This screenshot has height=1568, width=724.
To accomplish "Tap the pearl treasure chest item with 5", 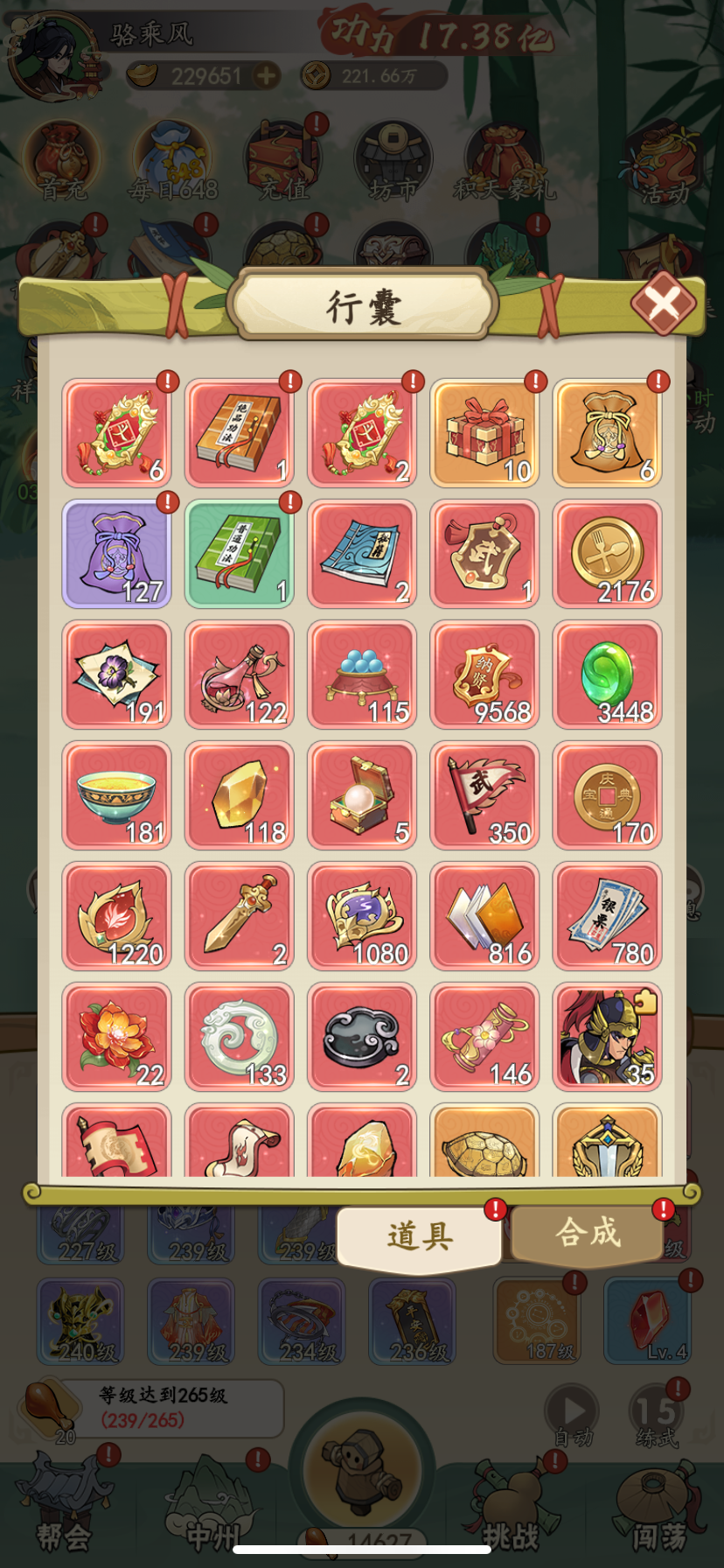I will click(362, 795).
